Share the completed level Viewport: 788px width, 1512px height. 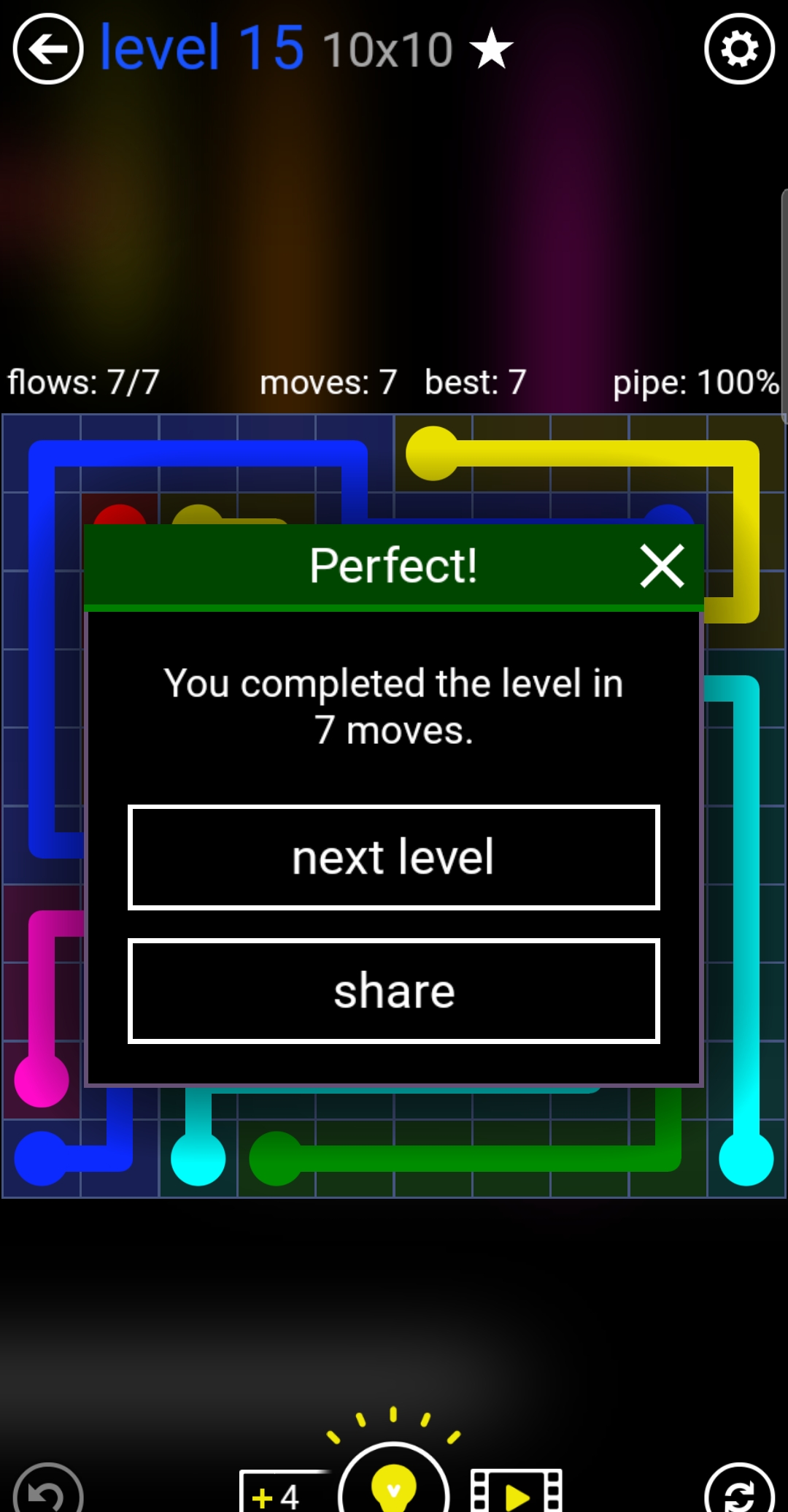coord(394,991)
